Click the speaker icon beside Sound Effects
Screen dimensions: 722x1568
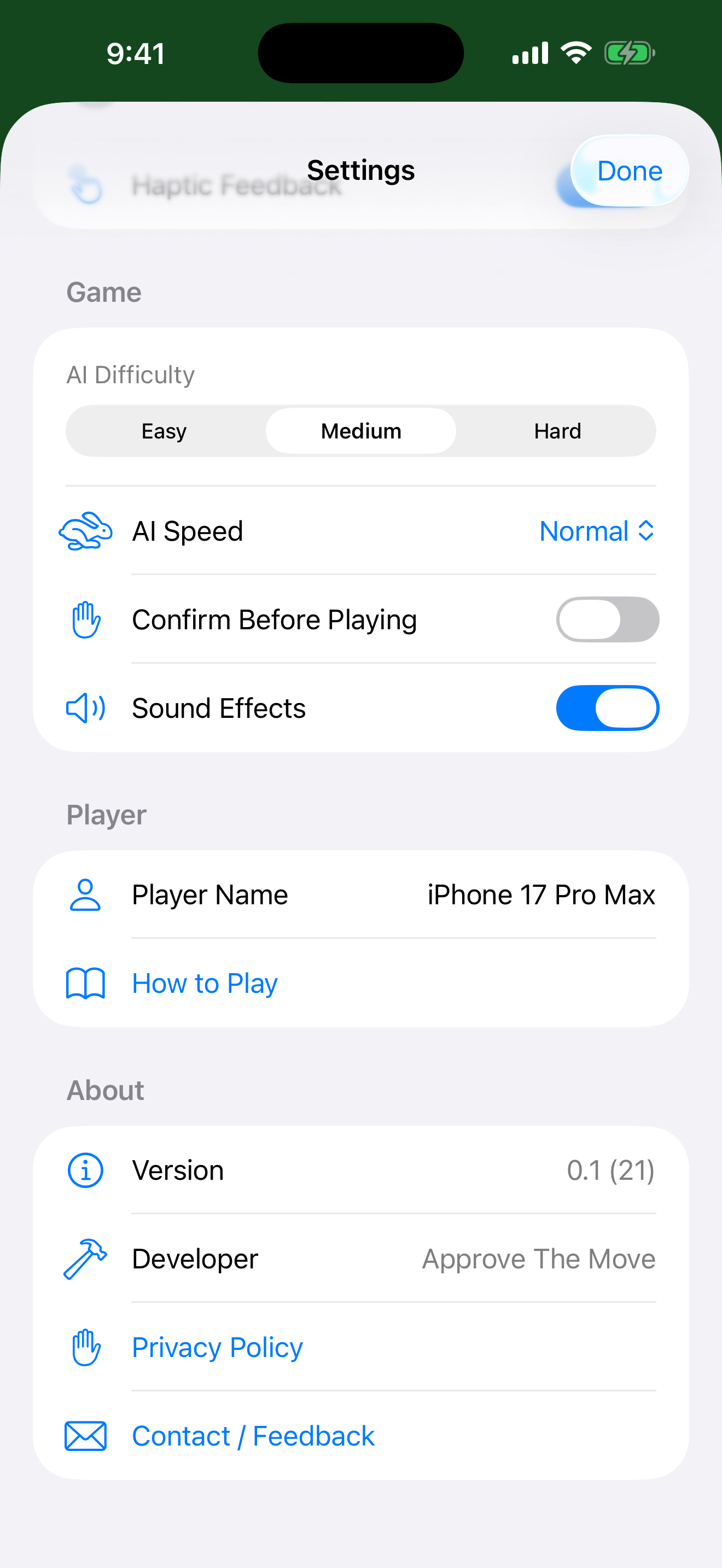pyautogui.click(x=85, y=707)
